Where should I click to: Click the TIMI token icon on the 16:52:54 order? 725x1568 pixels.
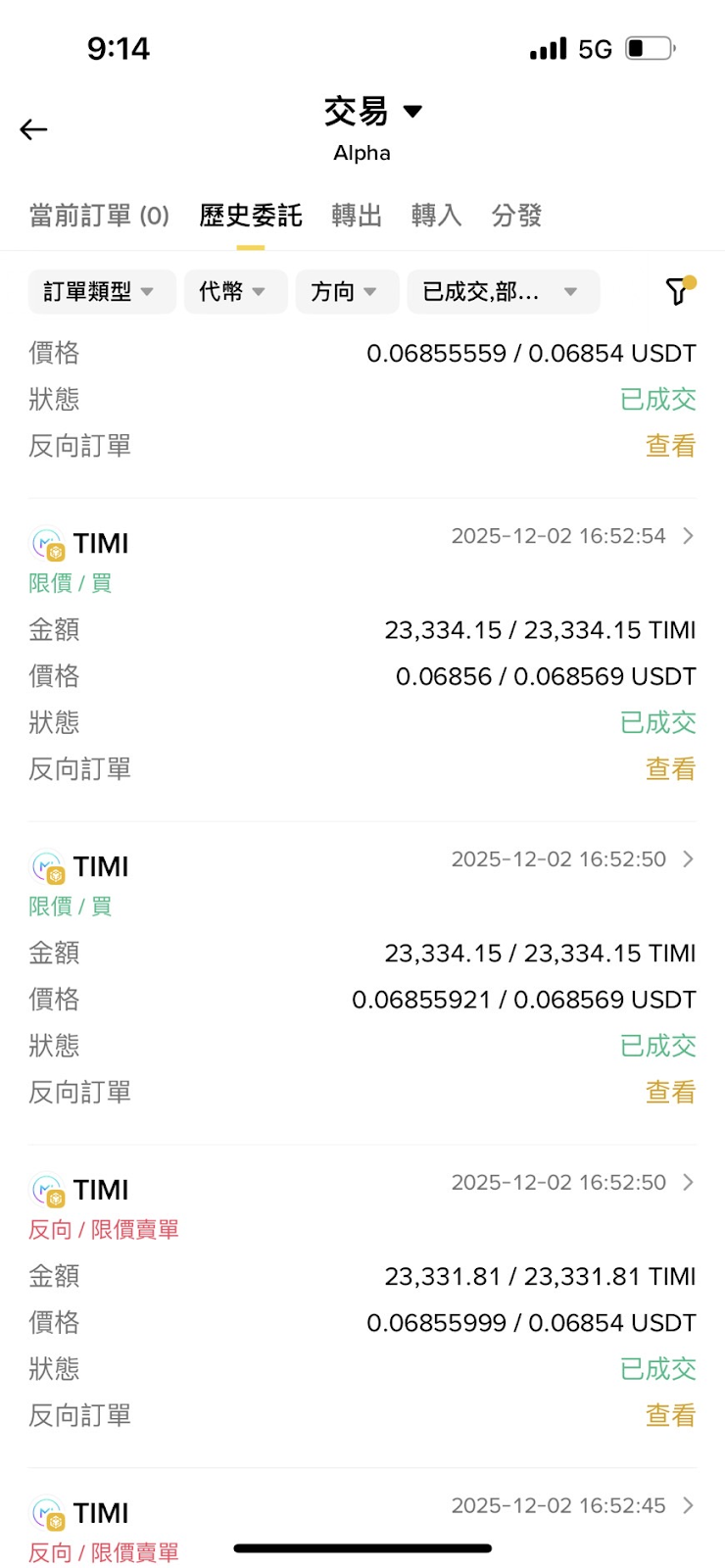coord(47,542)
